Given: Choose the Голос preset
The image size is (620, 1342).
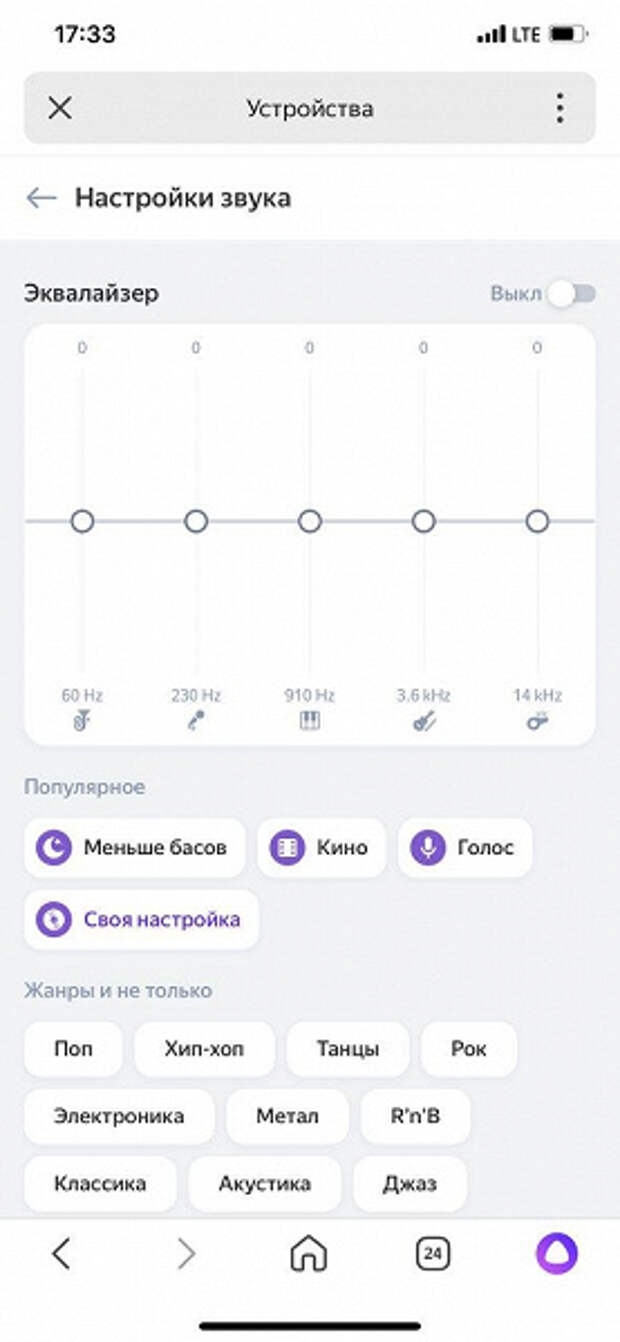Looking at the screenshot, I should (465, 848).
